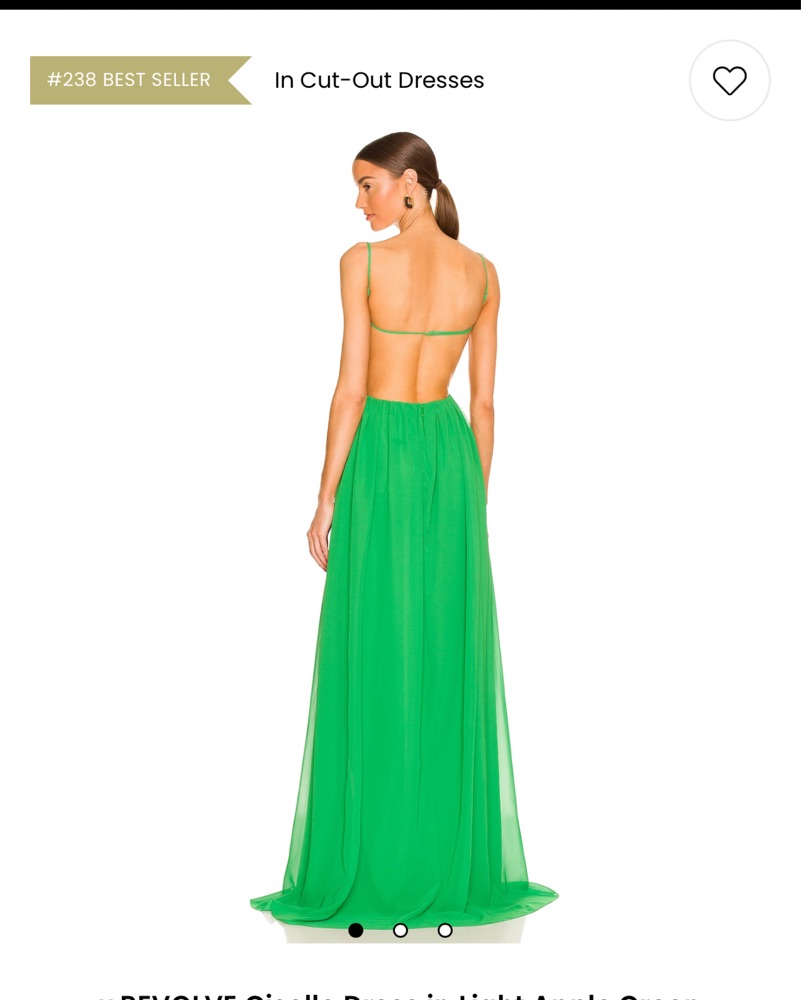
Task: Open the In Cut-Out Dresses category
Action: 379,80
